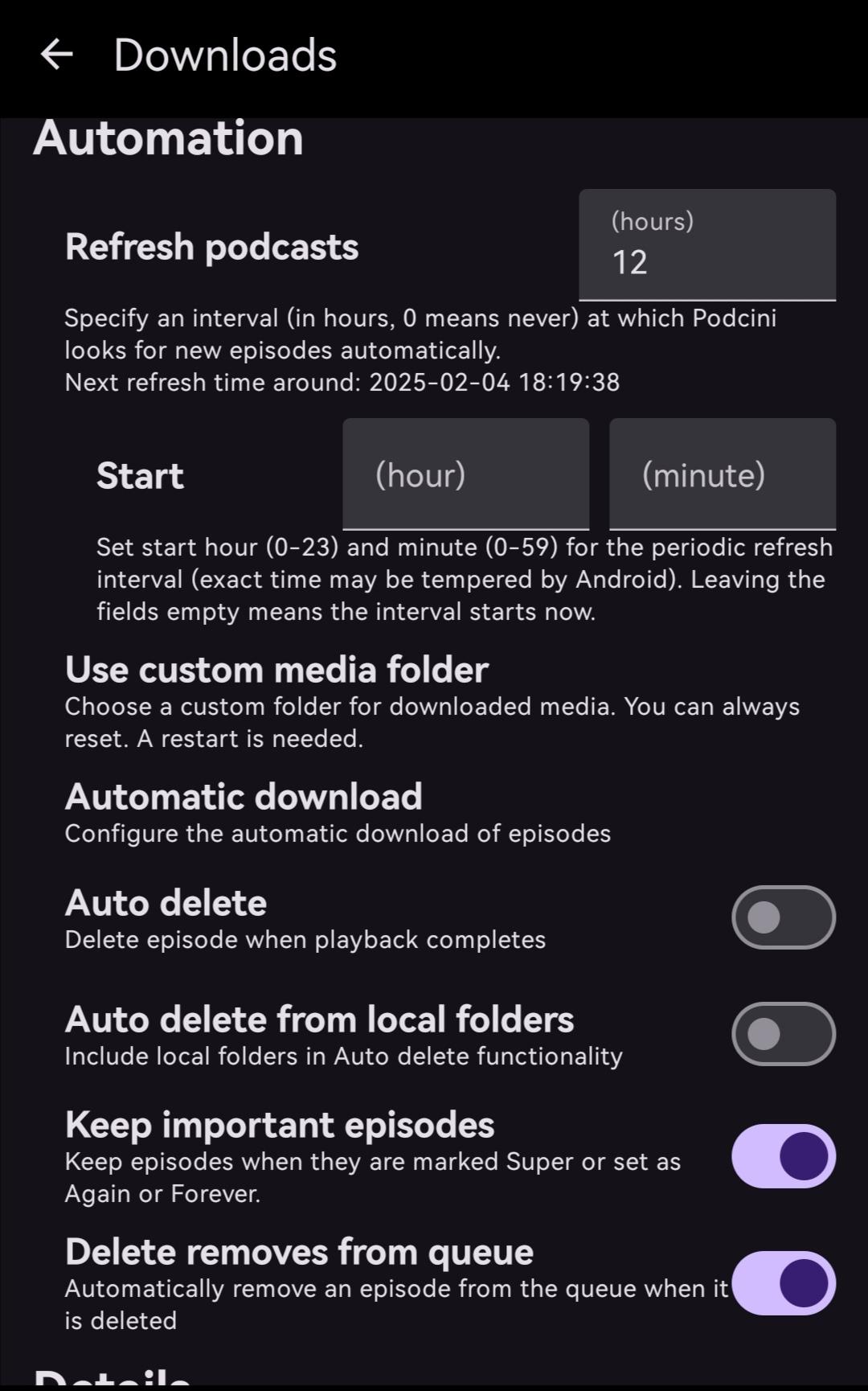
Task: Disable Keep important episodes
Action: pos(784,1156)
